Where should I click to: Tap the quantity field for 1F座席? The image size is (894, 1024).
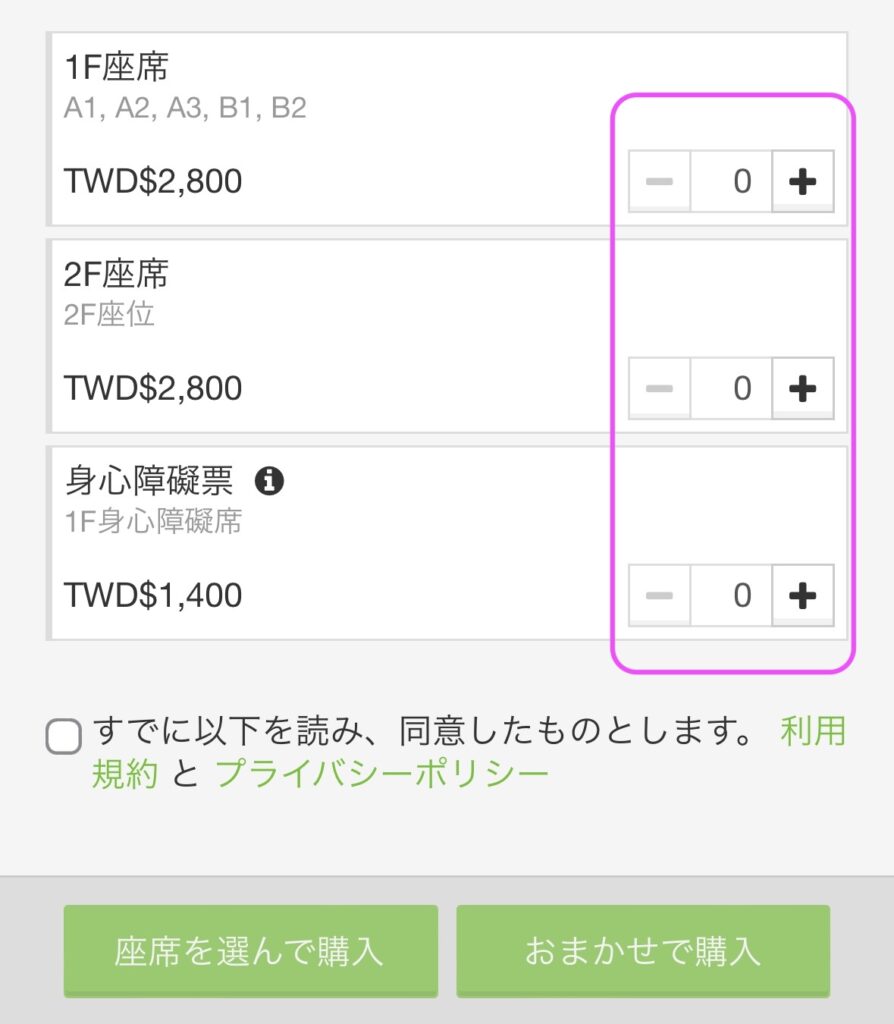point(731,181)
